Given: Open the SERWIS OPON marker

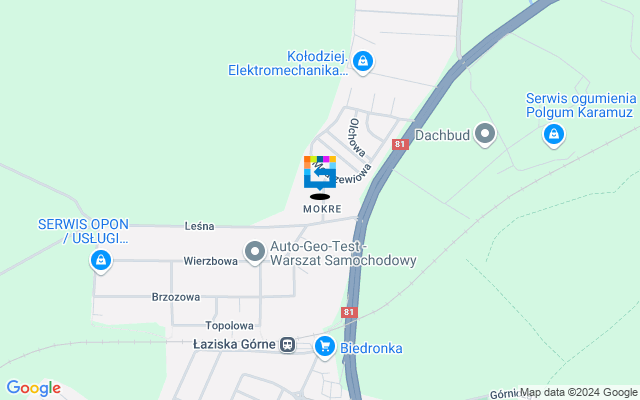Looking at the screenshot, I should (x=100, y=262).
